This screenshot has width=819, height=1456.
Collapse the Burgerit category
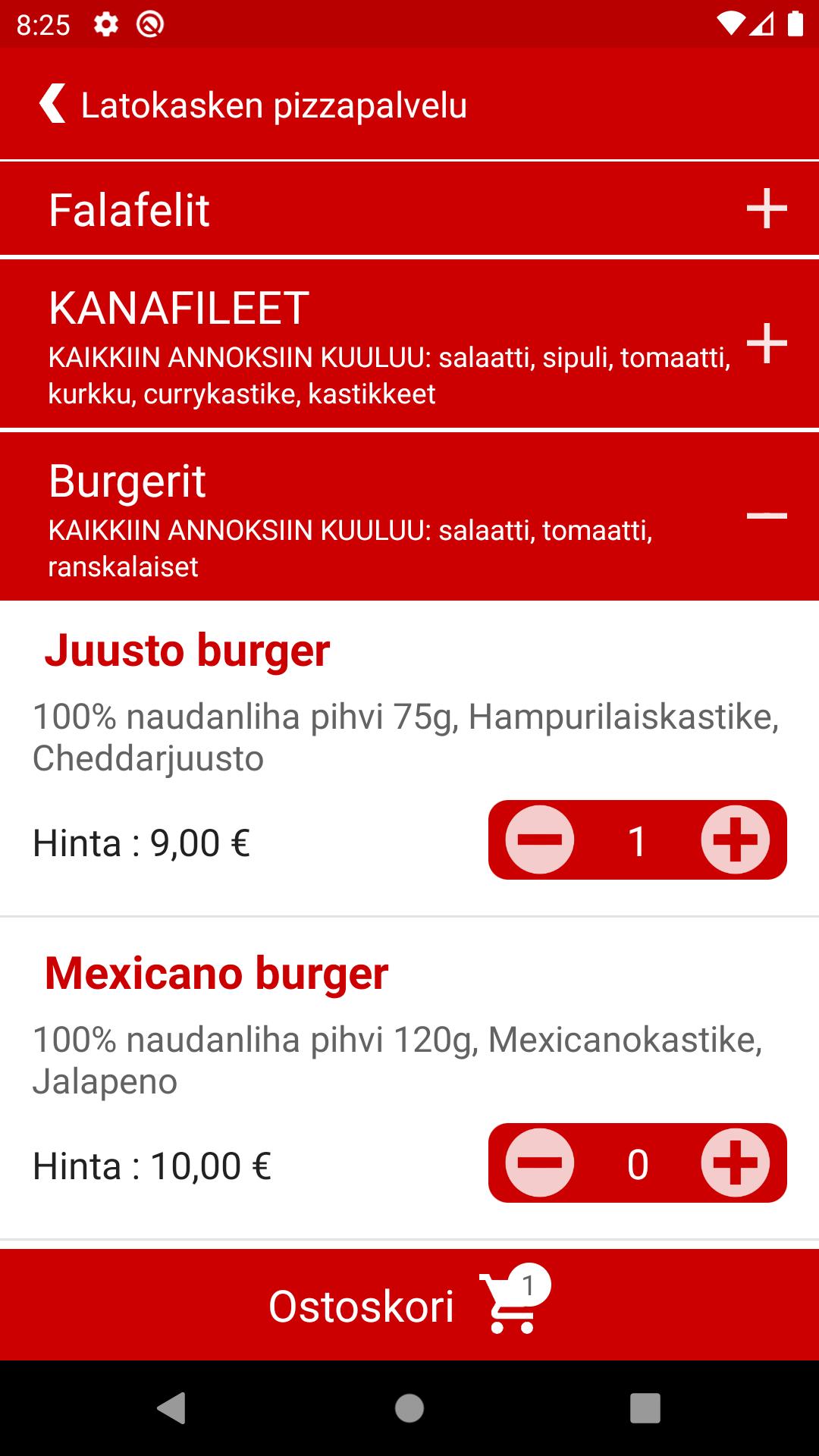coord(767,516)
